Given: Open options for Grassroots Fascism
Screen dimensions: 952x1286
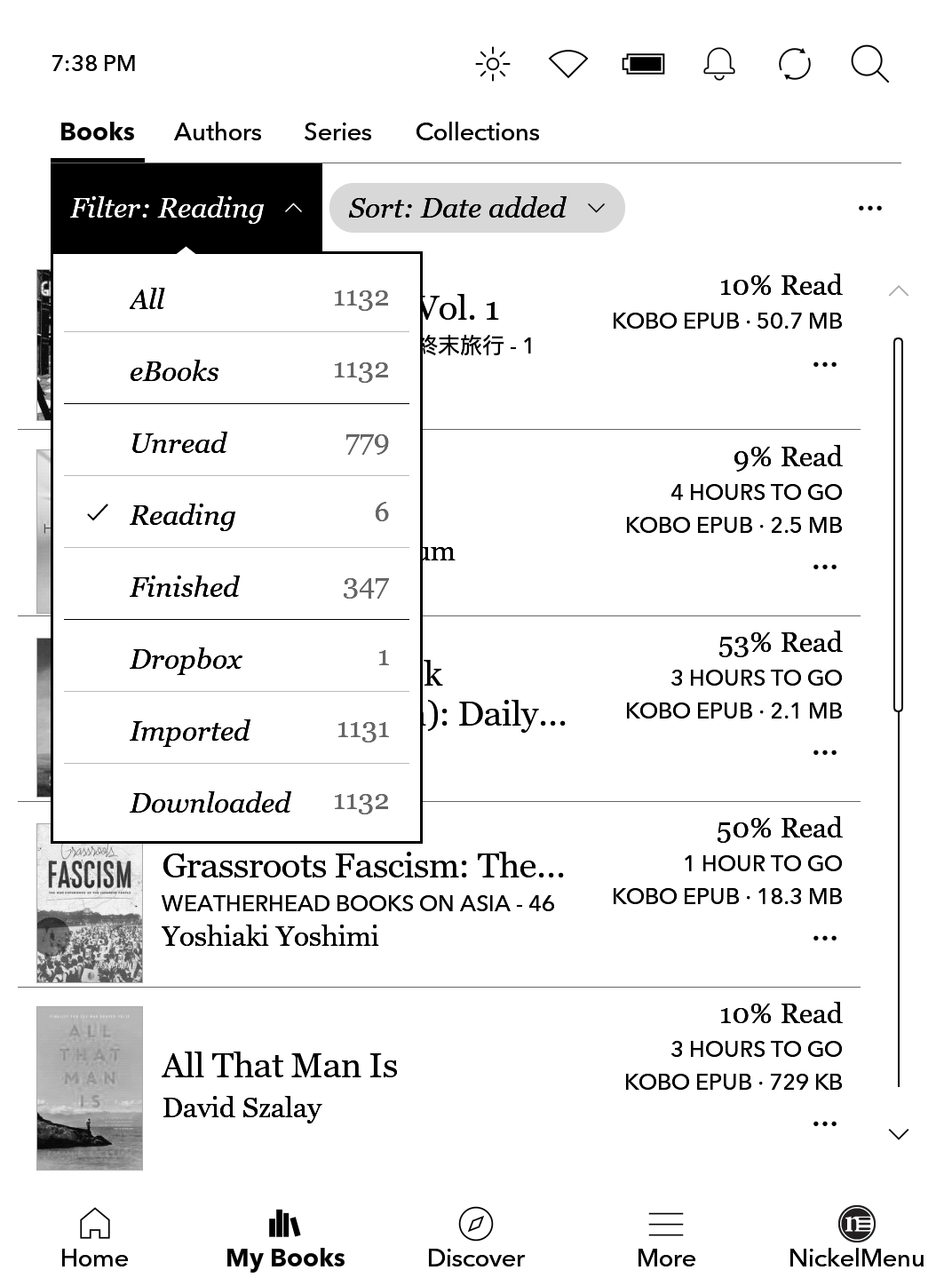Looking at the screenshot, I should point(824,938).
